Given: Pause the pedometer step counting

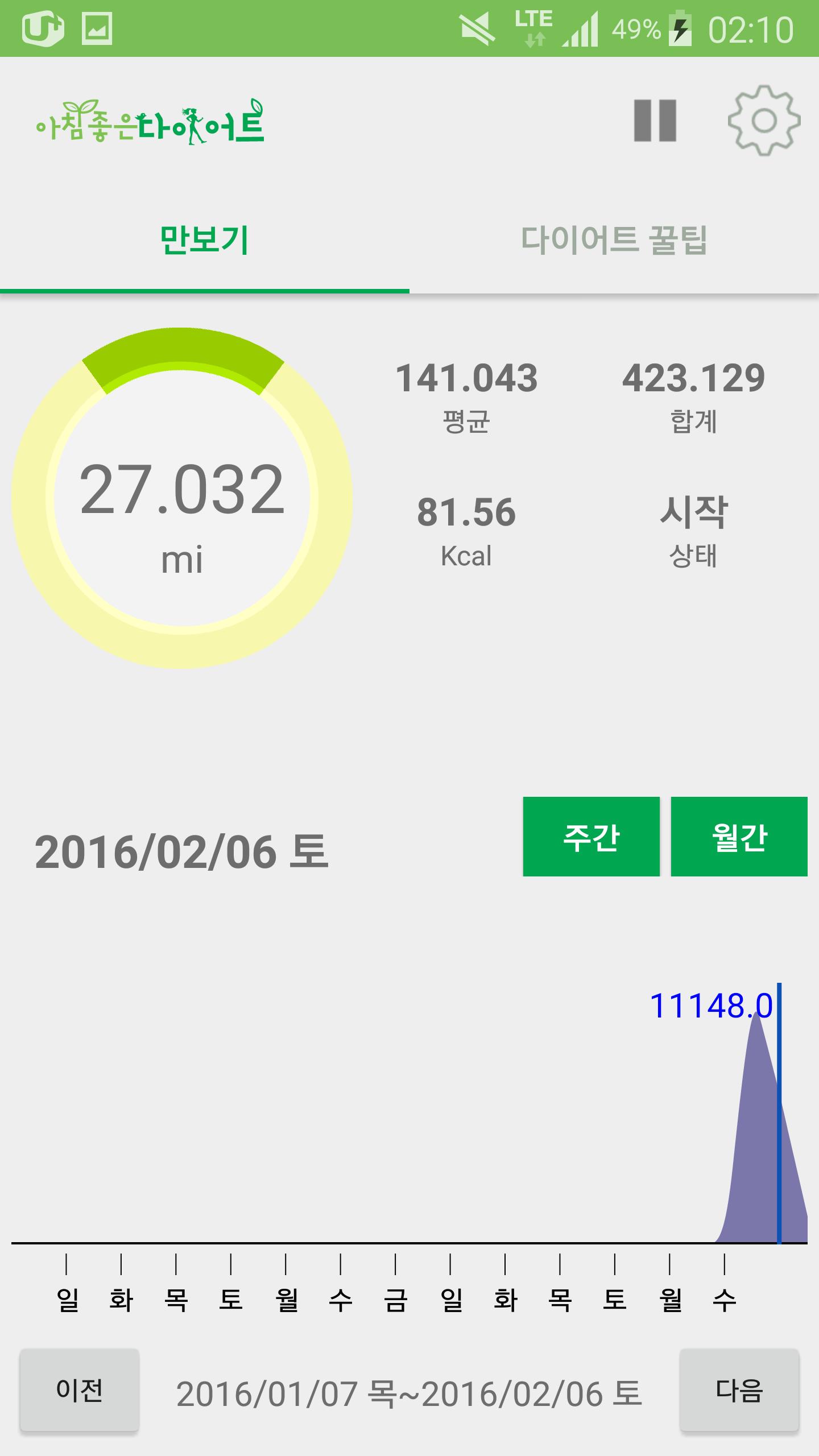Looking at the screenshot, I should 655,121.
